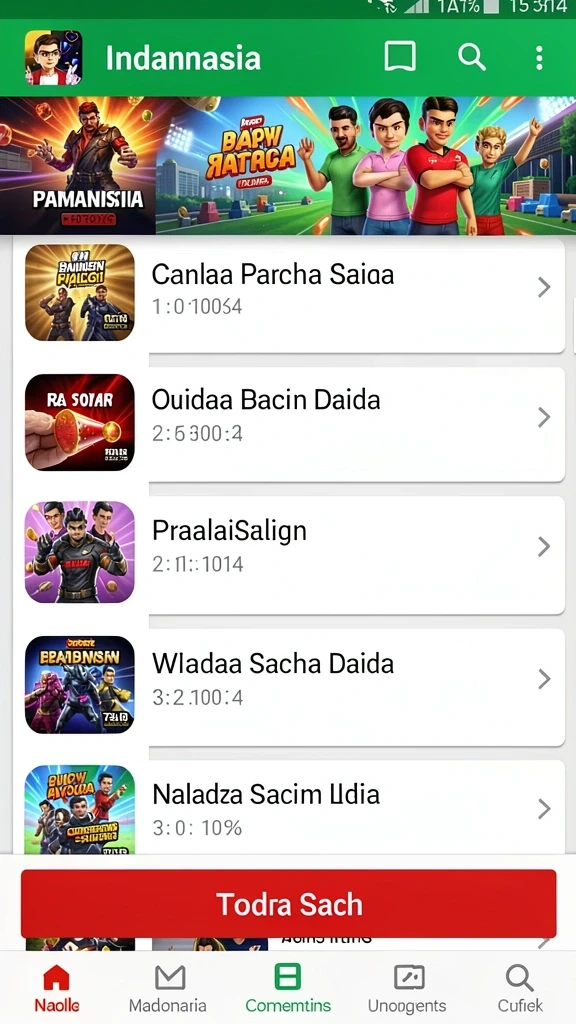Open the Unoogents tab

pos(408,987)
